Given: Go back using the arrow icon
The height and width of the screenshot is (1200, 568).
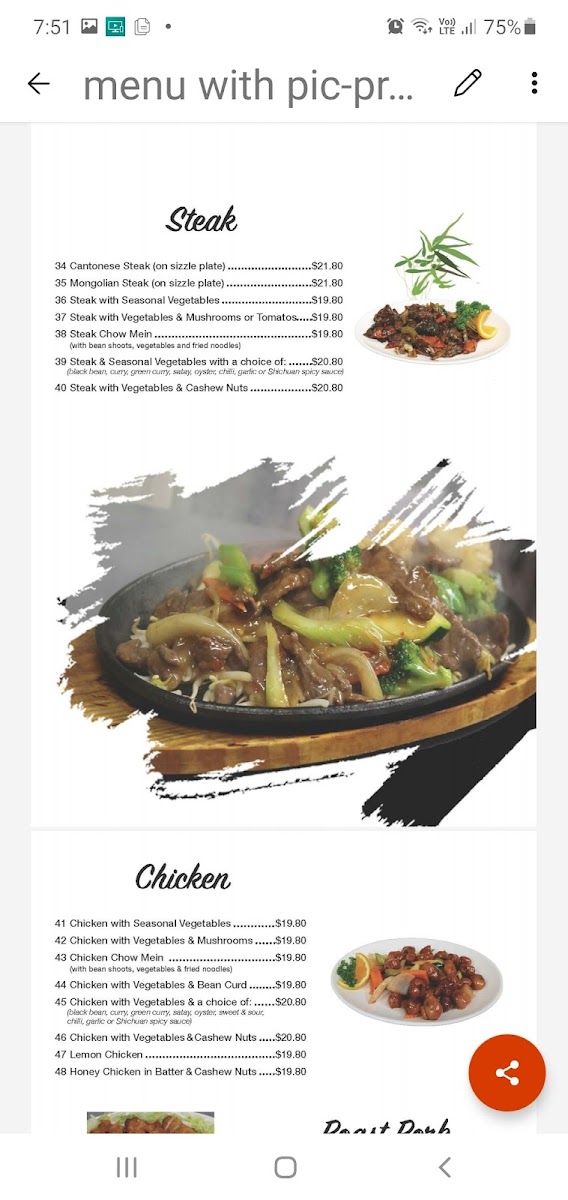Looking at the screenshot, I should (38, 84).
